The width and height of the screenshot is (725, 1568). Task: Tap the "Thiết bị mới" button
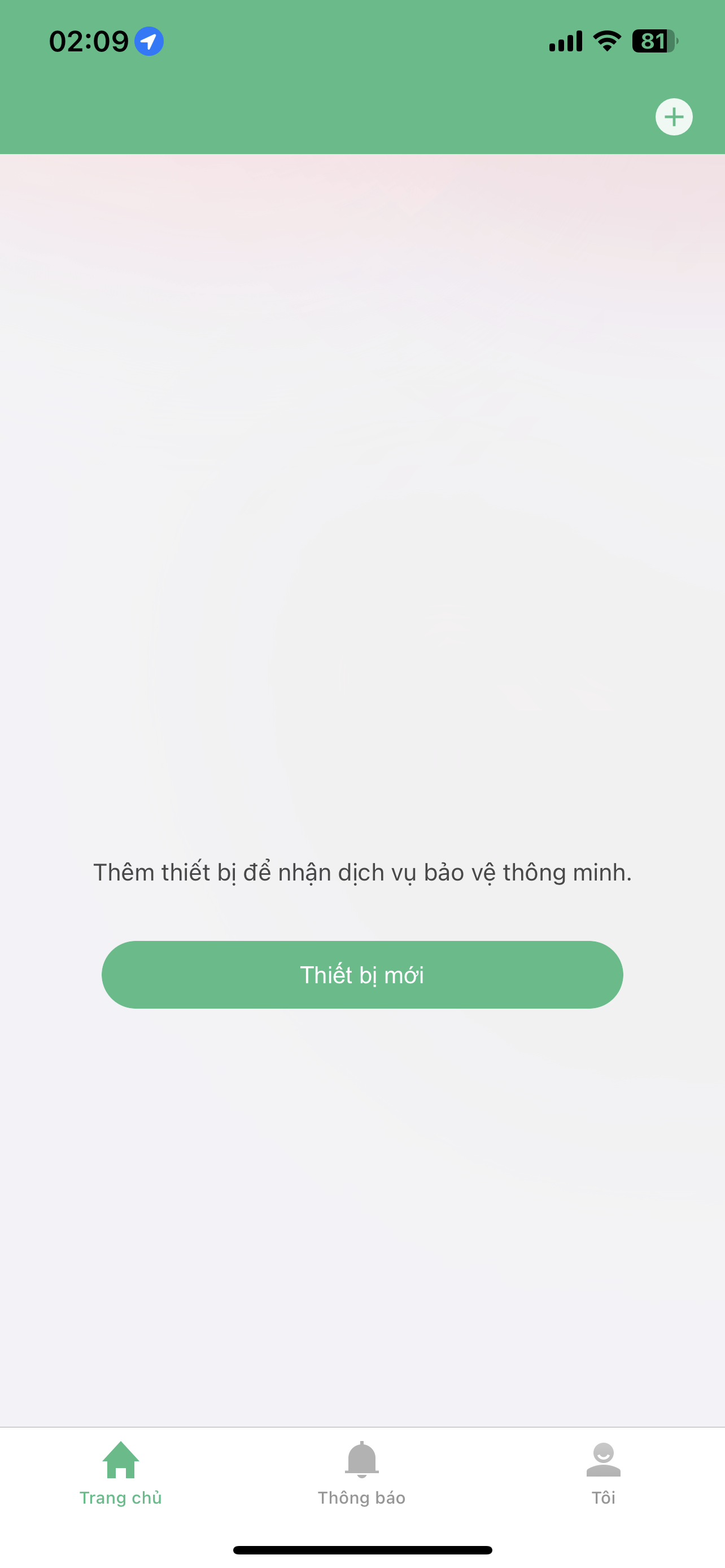[362, 975]
